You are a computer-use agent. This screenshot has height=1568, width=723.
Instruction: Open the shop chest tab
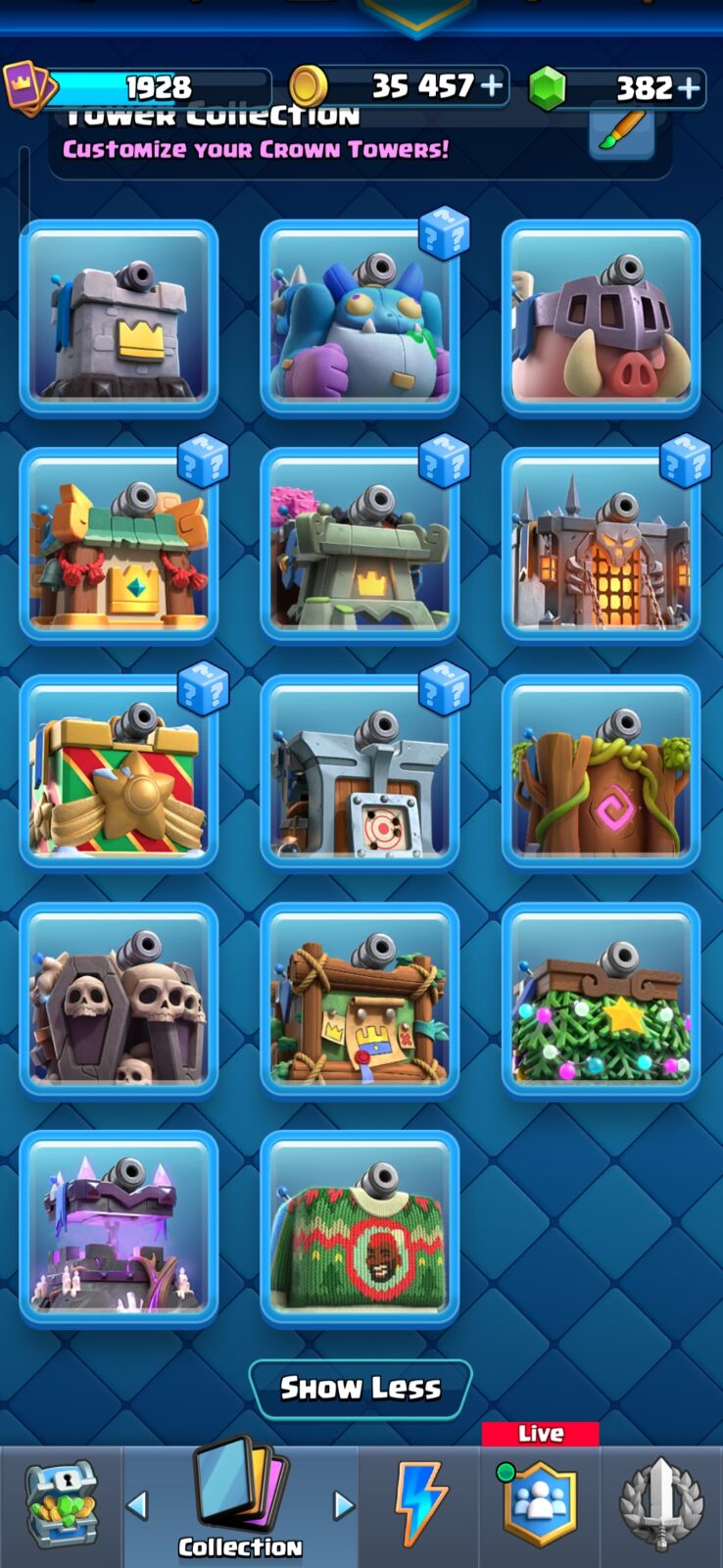tap(61, 1506)
